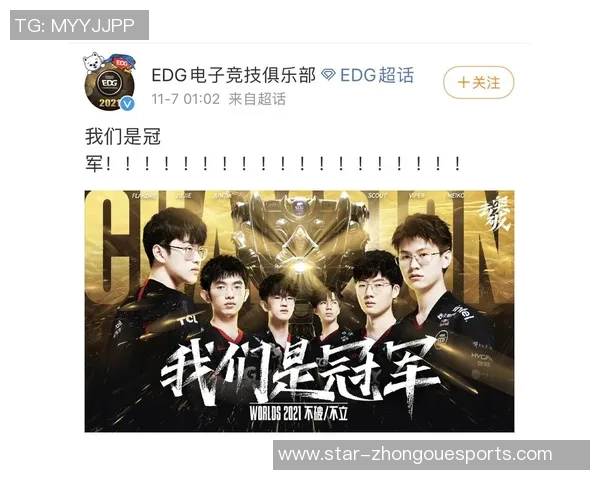Open the EDG club profile avatar
The height and width of the screenshot is (480, 600).
point(111,83)
